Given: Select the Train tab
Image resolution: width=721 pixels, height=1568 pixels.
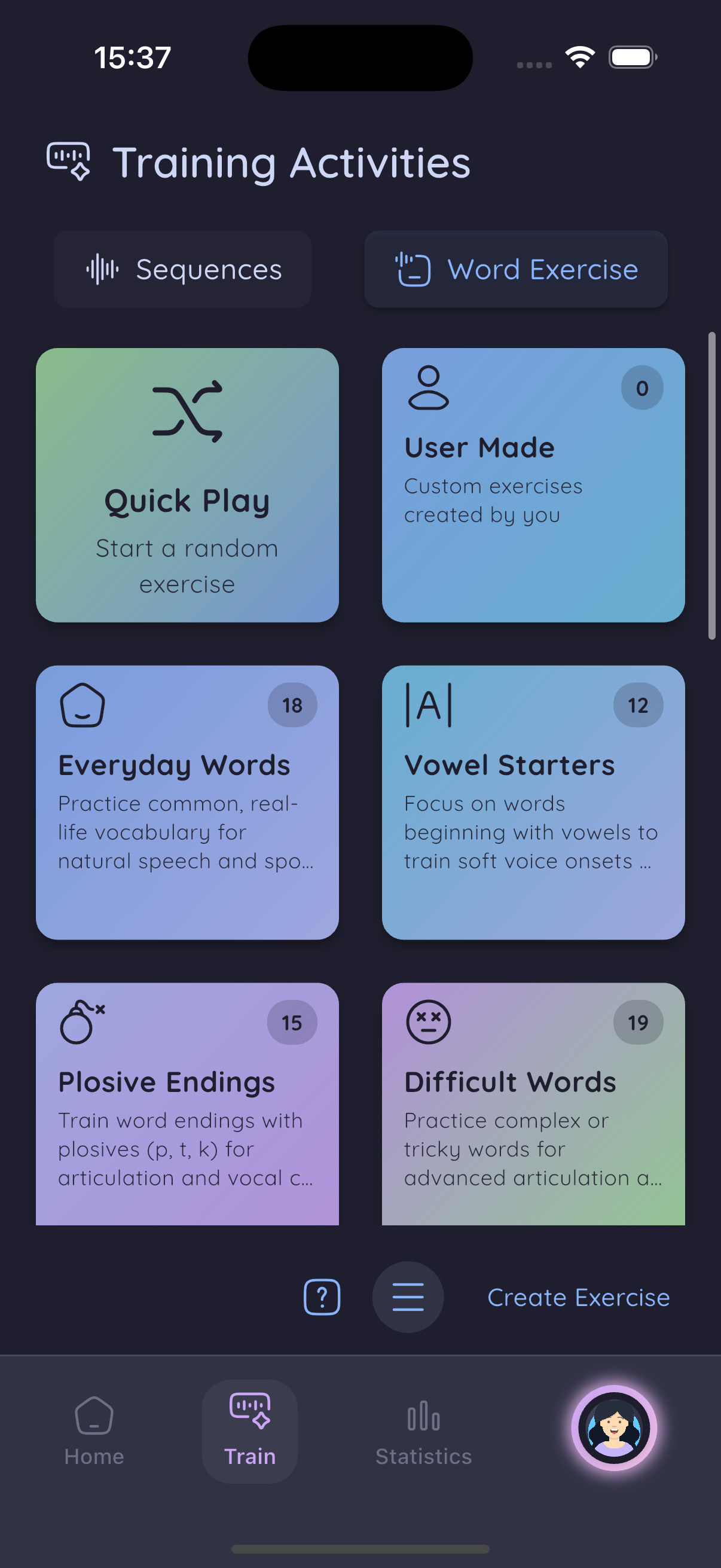Looking at the screenshot, I should (x=249, y=1430).
